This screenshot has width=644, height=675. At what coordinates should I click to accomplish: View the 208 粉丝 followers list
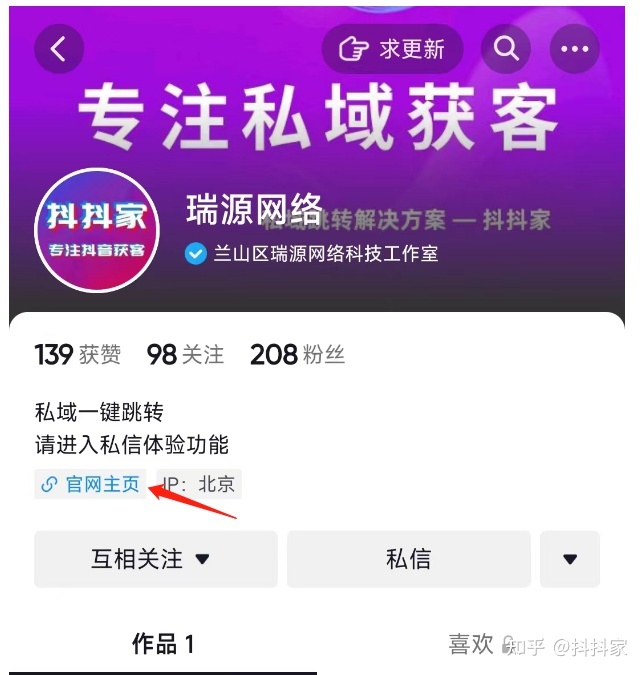click(297, 355)
